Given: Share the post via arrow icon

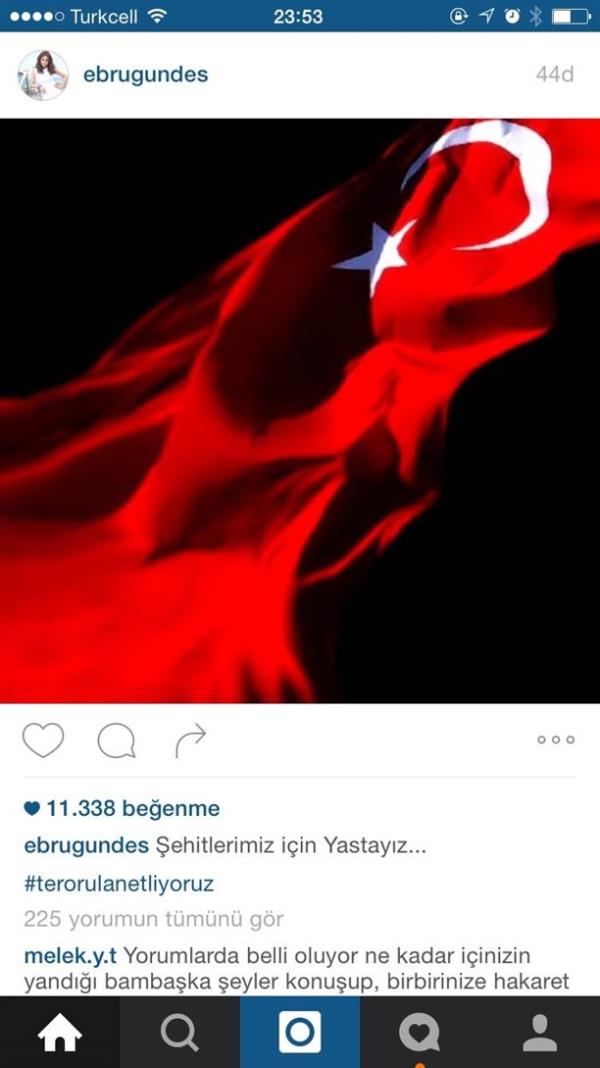Looking at the screenshot, I should tap(190, 740).
